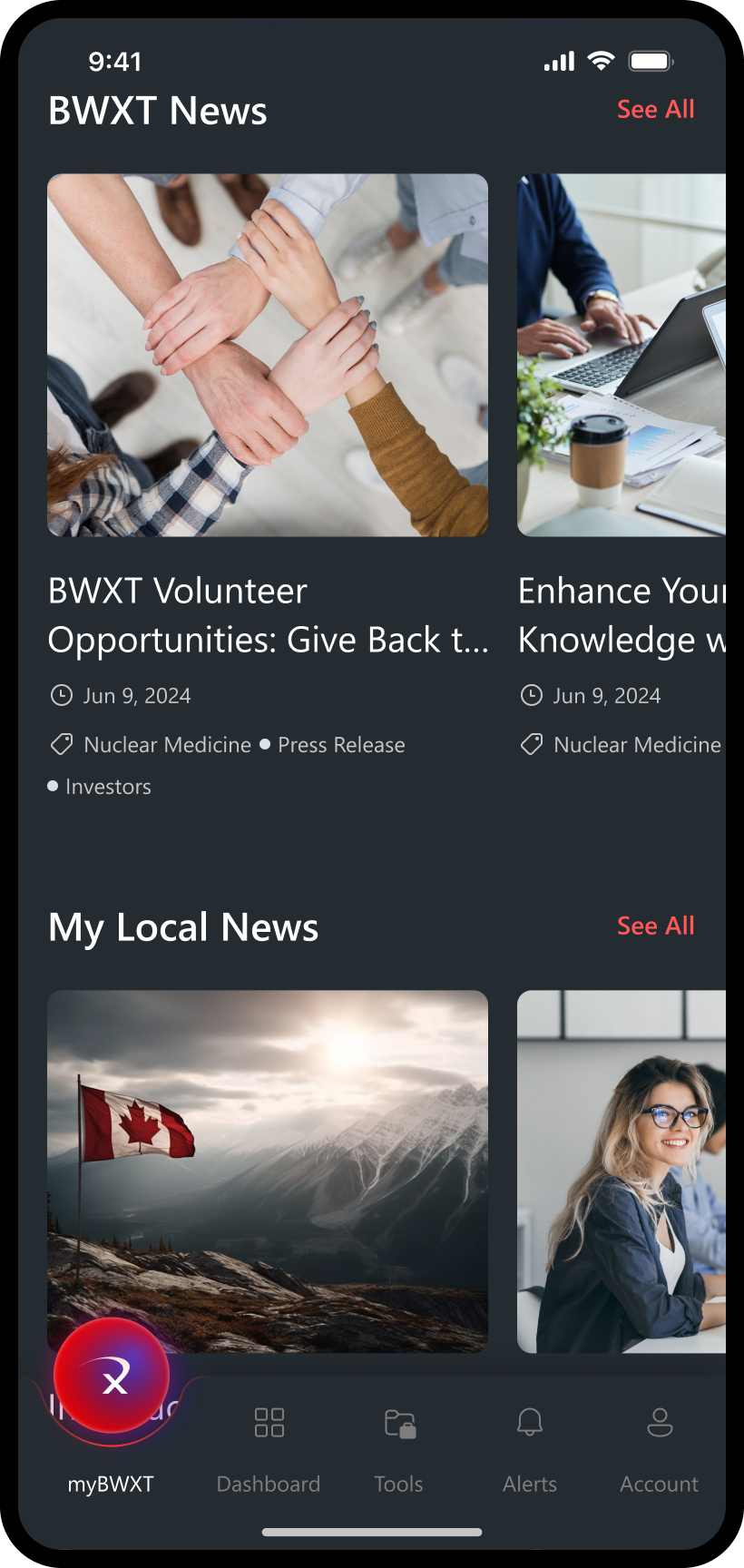Open the Canadian flag local news card
This screenshot has height=1568, width=744.
coord(268,1171)
